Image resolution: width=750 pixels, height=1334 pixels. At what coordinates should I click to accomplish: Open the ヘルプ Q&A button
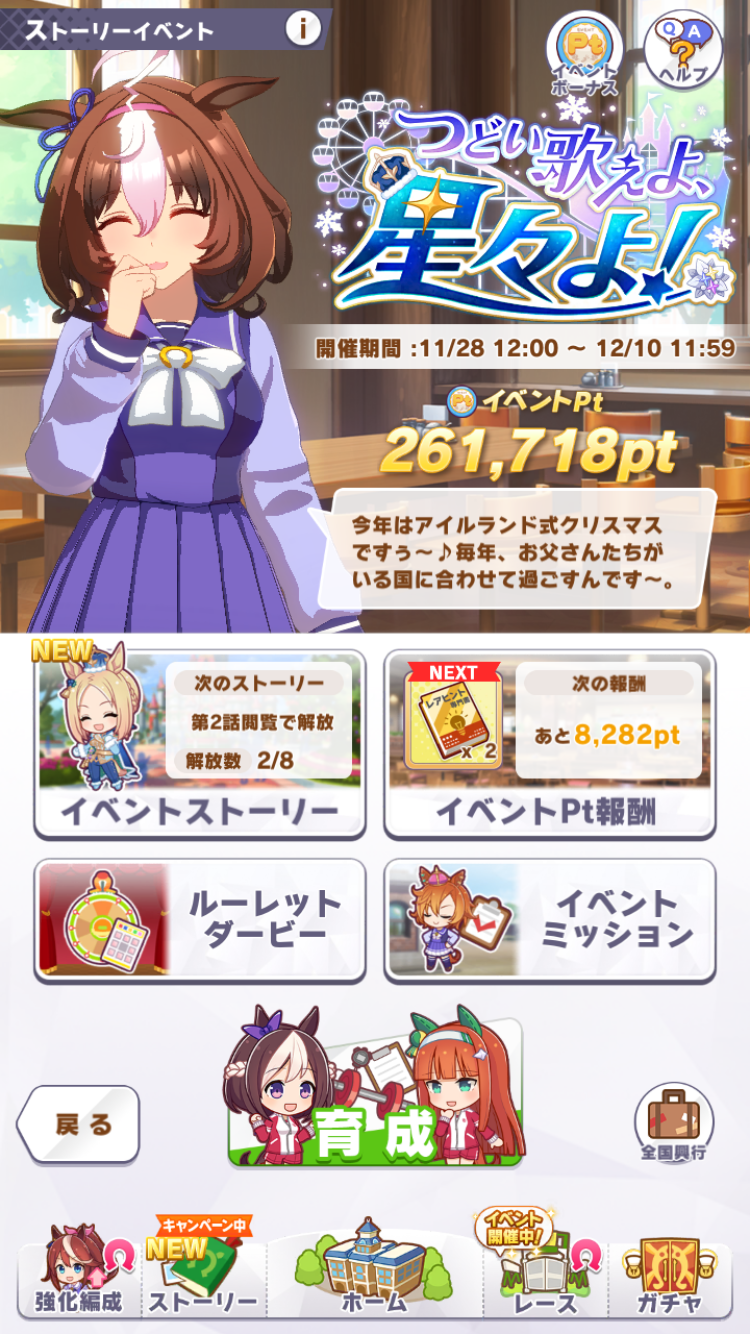[x=683, y=48]
